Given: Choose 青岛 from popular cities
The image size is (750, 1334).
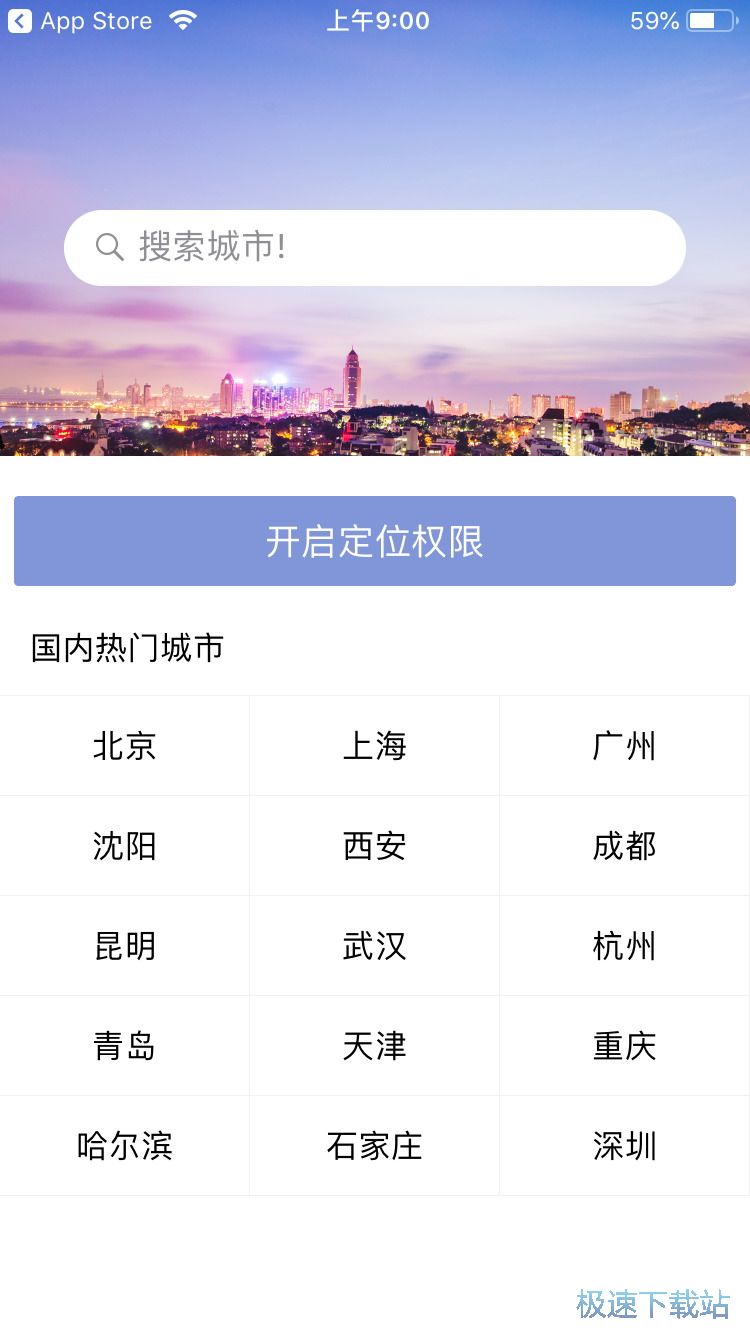Looking at the screenshot, I should (125, 1046).
